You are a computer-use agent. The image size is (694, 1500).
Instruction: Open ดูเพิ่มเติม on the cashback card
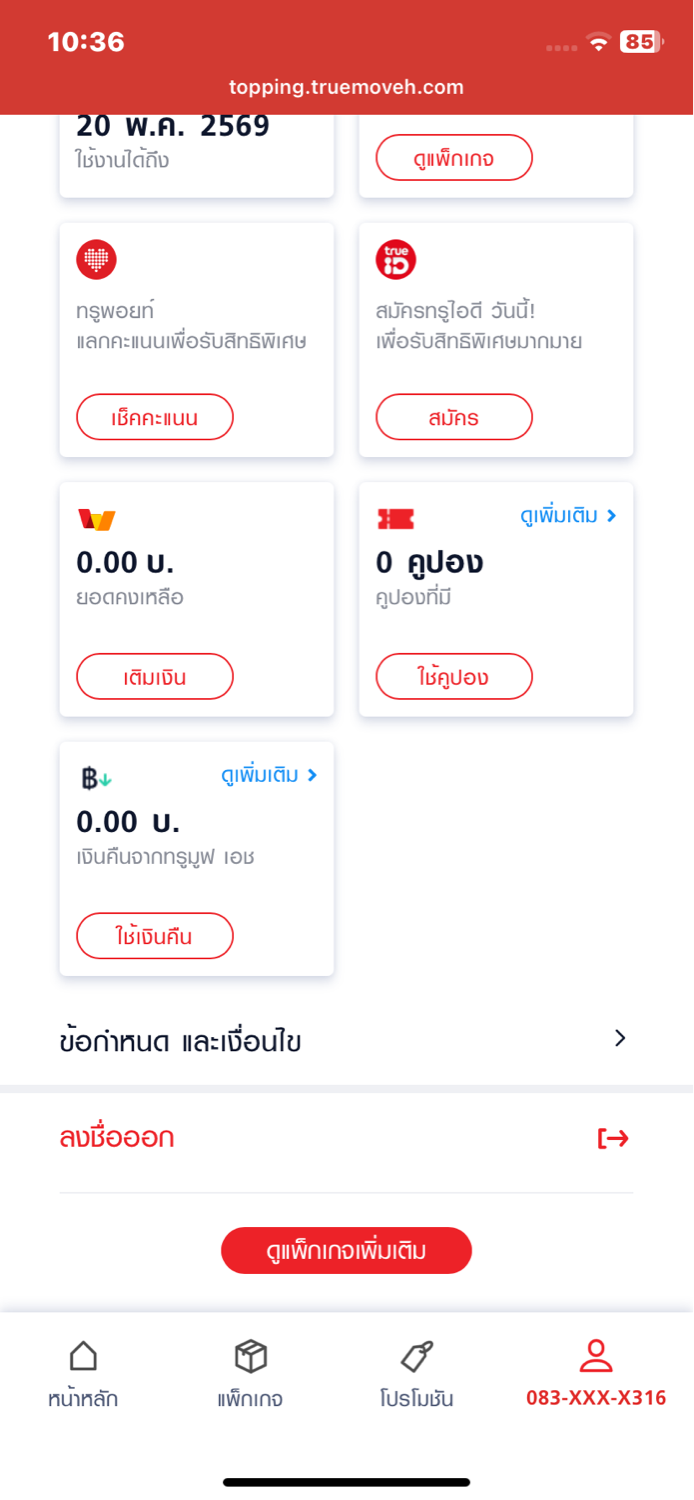[x=269, y=775]
